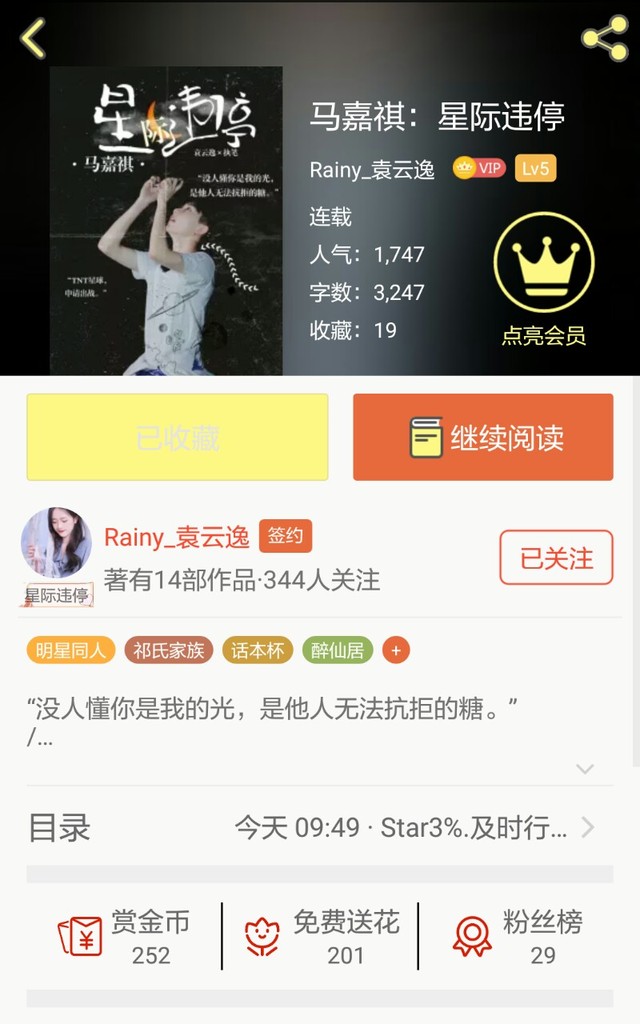Open 赏金币 to tip coins
This screenshot has width=640, height=1024.
[124, 937]
